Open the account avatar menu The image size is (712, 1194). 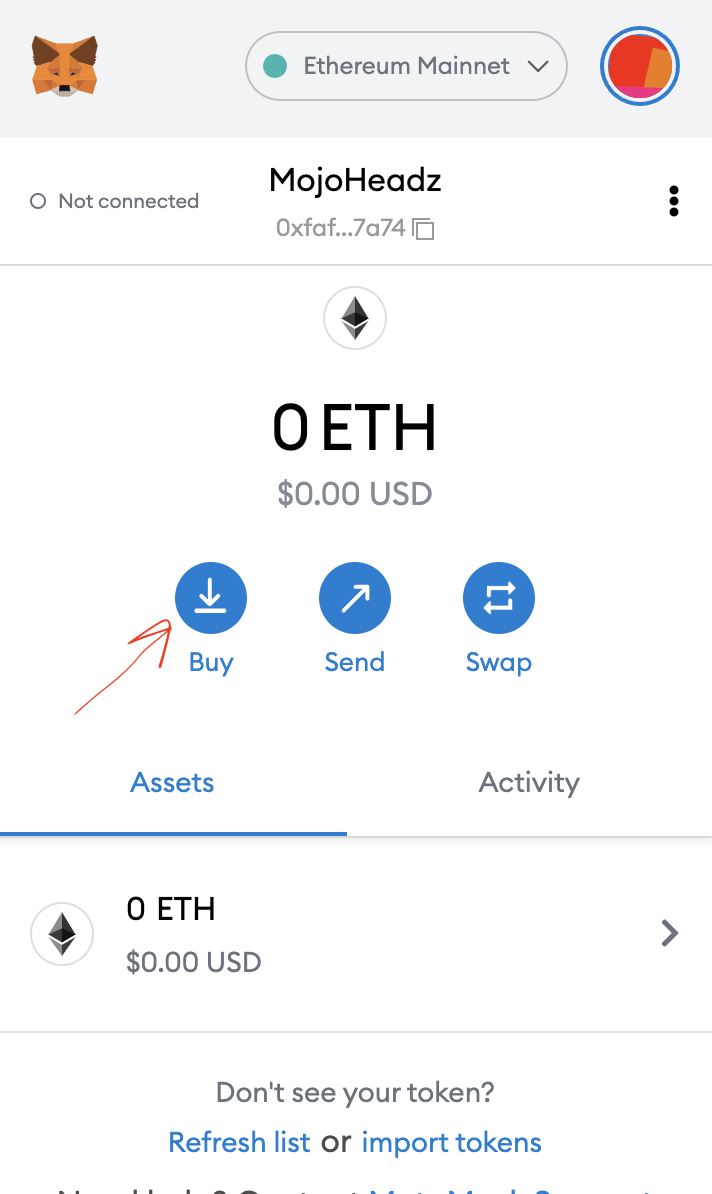[x=640, y=66]
